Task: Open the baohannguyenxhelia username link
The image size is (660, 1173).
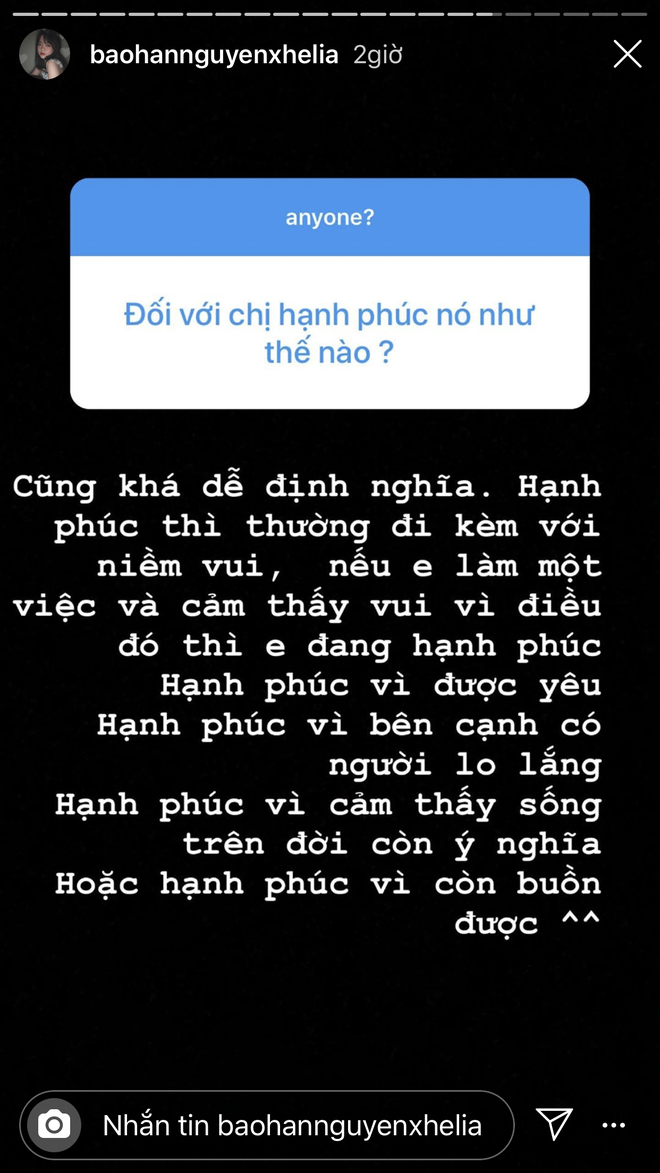Action: coord(214,55)
